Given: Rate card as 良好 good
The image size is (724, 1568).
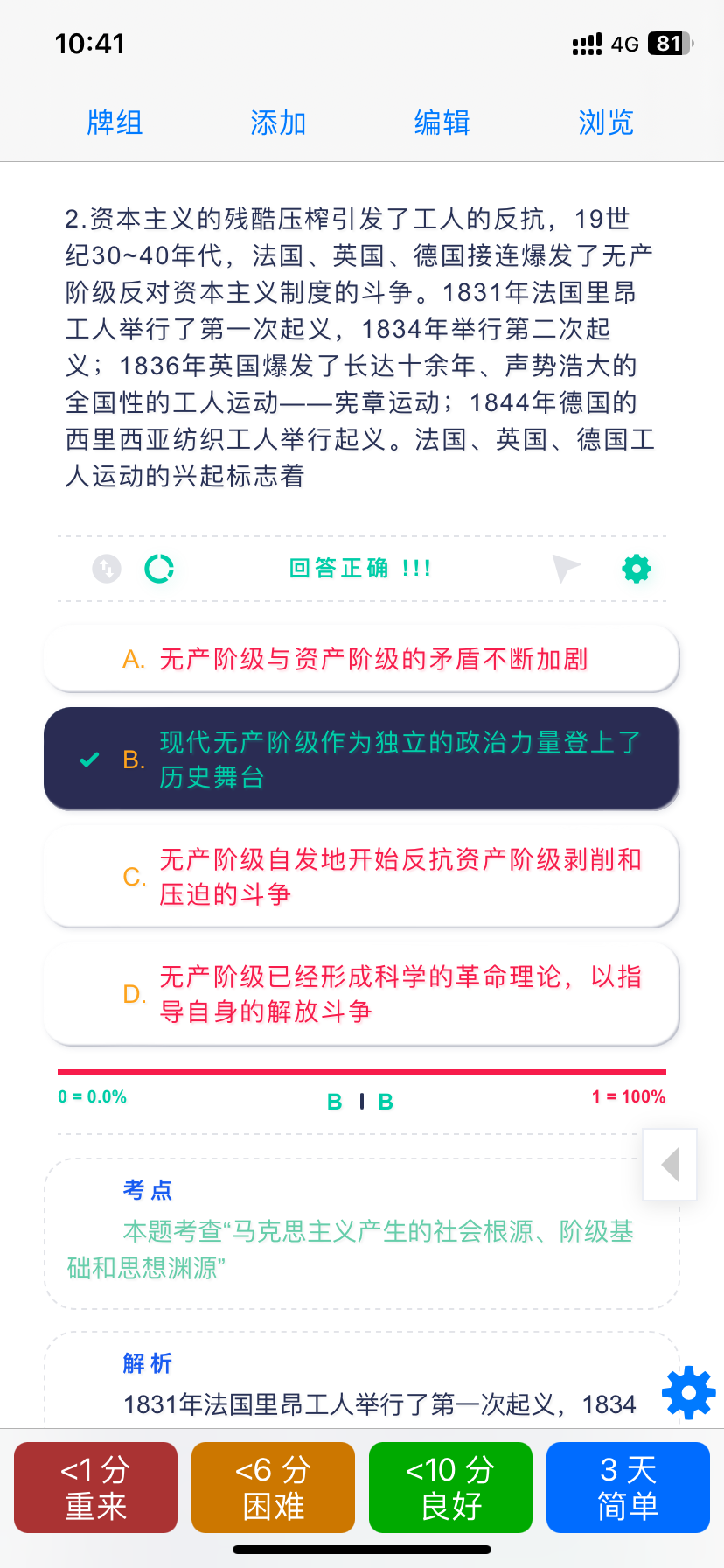Looking at the screenshot, I should pos(450,1487).
